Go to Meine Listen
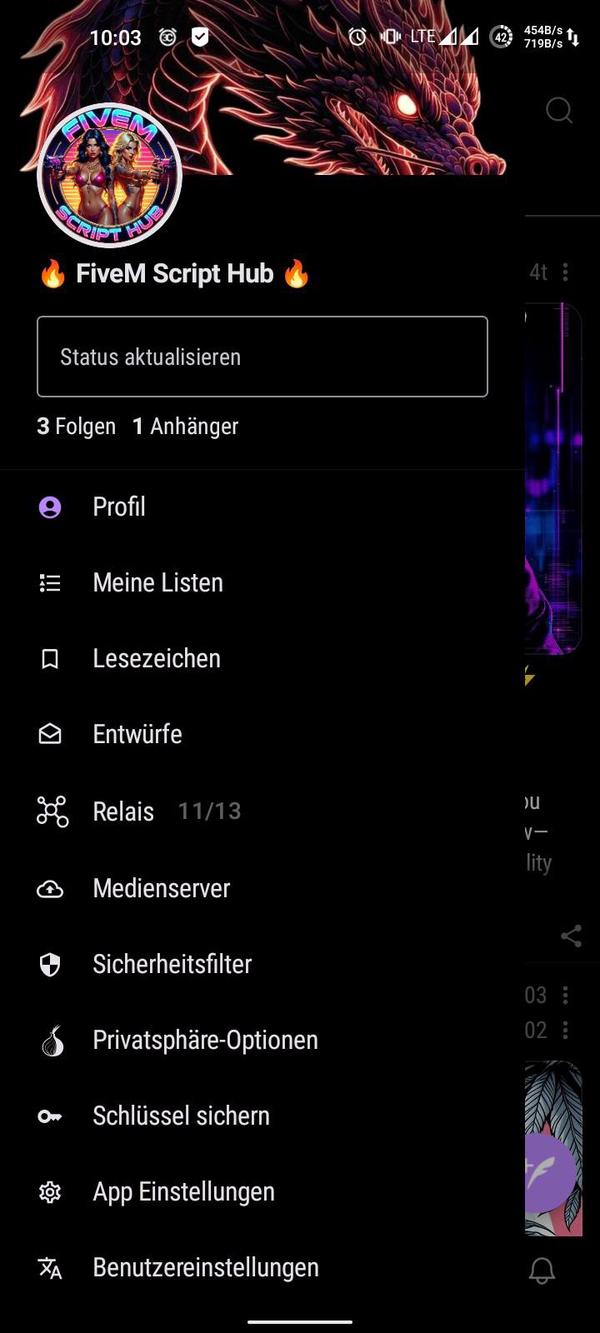The image size is (600, 1333). [x=157, y=583]
